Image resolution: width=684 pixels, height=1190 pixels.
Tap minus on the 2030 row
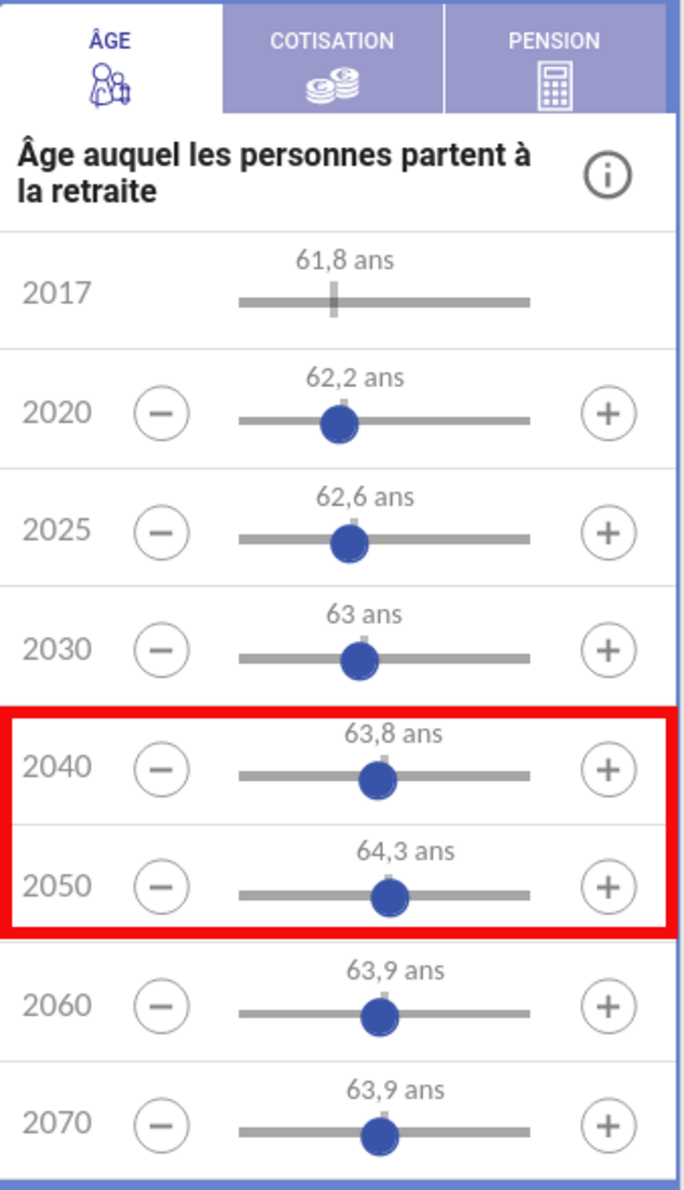tap(161, 650)
